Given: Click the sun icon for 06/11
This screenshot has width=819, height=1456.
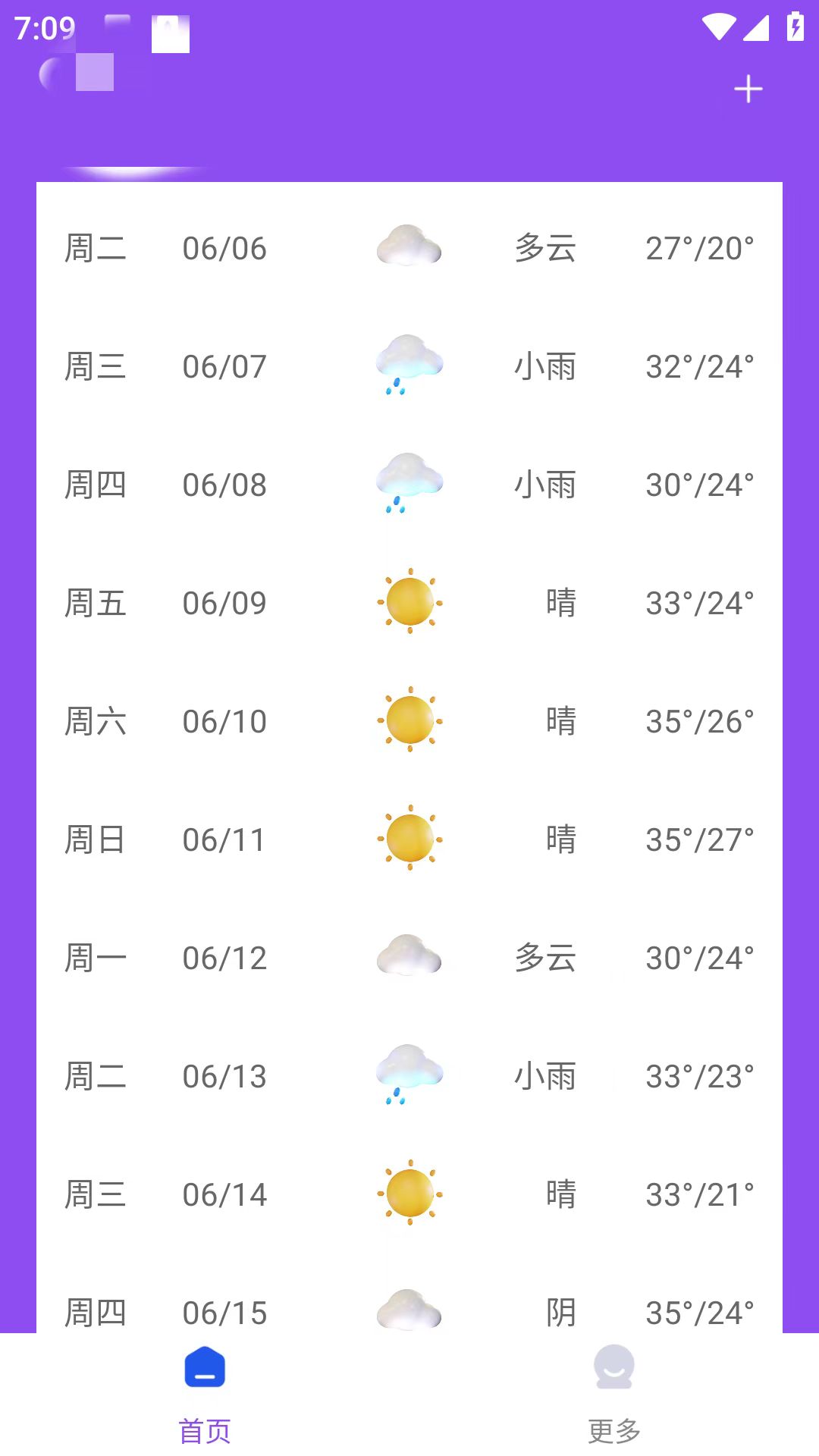Looking at the screenshot, I should 409,838.
